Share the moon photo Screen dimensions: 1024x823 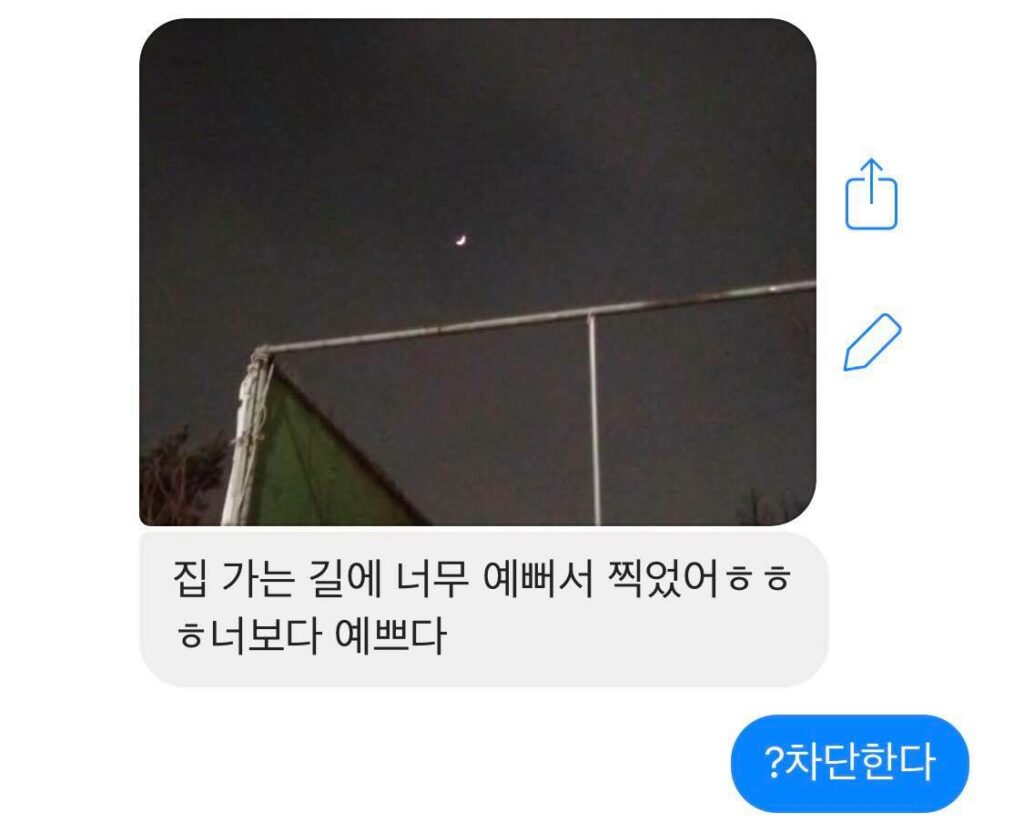coord(871,194)
